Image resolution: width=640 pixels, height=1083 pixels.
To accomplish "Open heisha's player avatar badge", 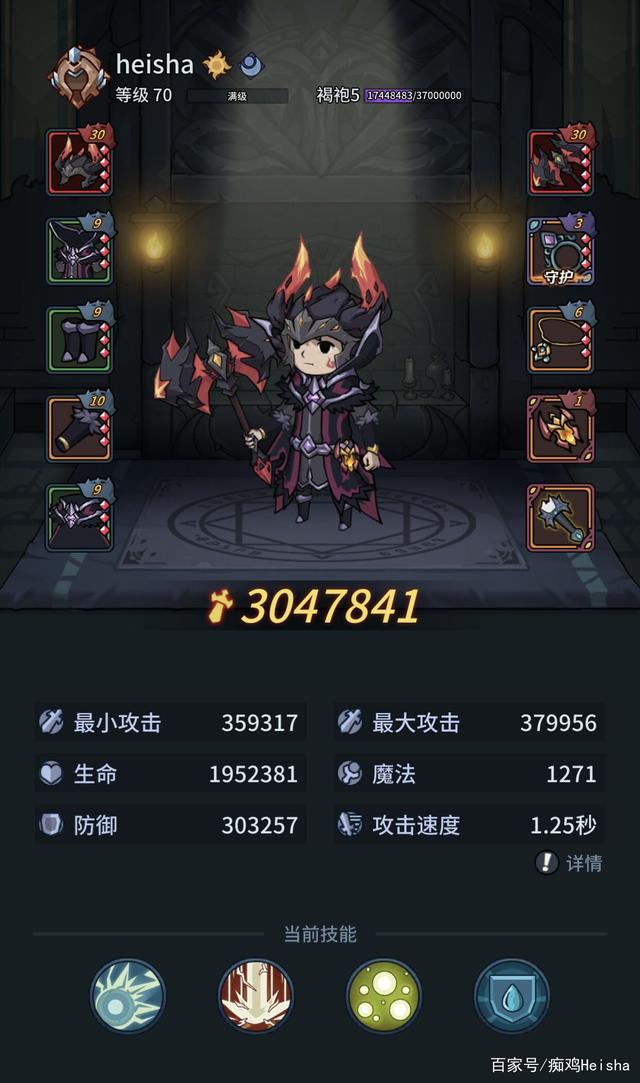I will click(x=78, y=76).
